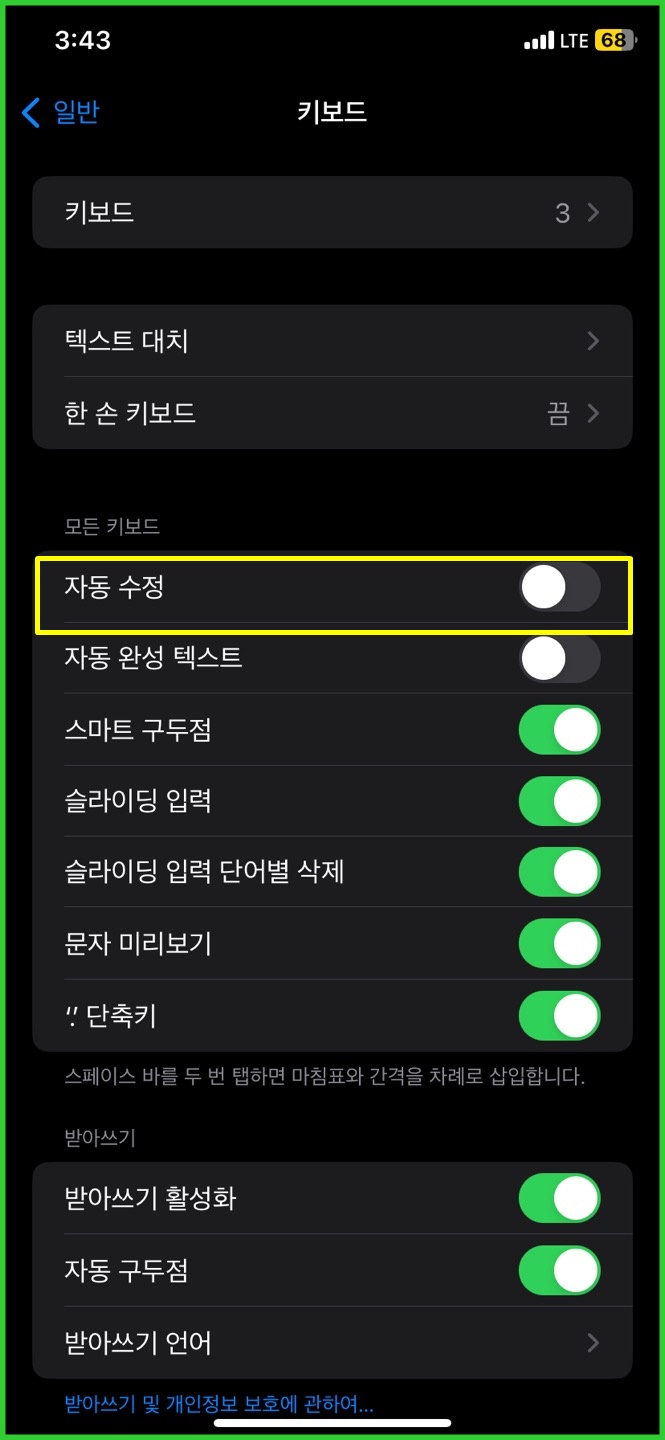This screenshot has width=665, height=1440.
Task: Open 받아쓰기 및 개인정보 보호에 관하여 link
Action: [x=219, y=1405]
